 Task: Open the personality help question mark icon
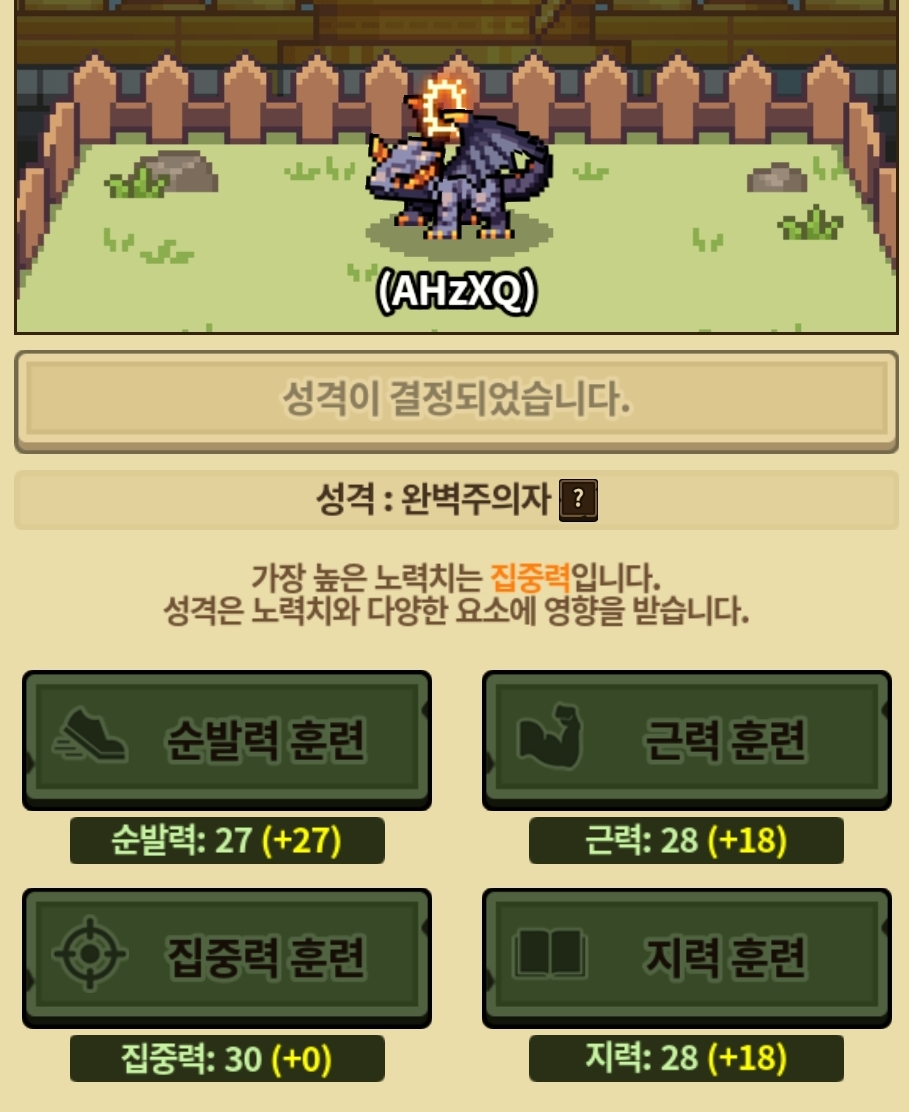tap(578, 500)
